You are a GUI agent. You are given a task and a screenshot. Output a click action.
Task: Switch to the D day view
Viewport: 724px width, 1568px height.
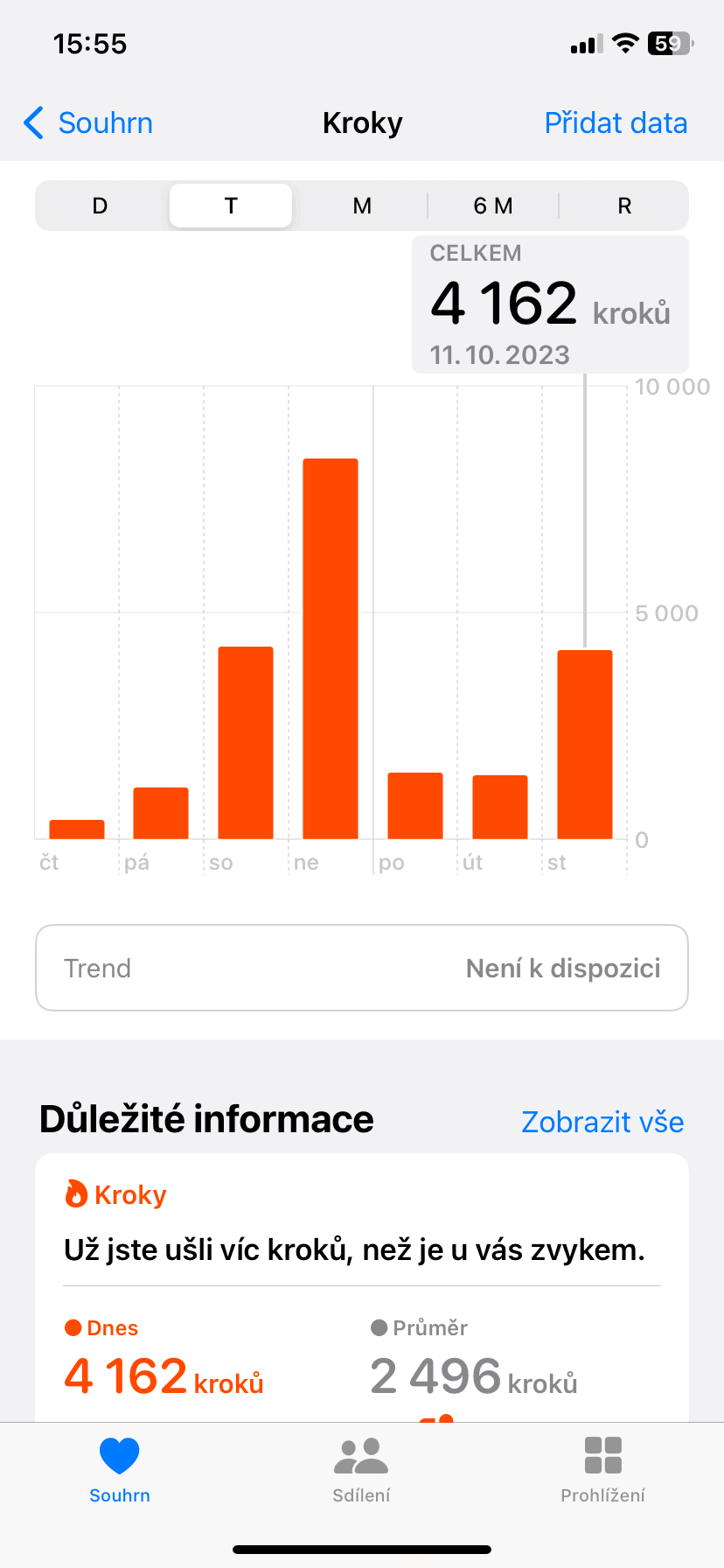pyautogui.click(x=101, y=206)
